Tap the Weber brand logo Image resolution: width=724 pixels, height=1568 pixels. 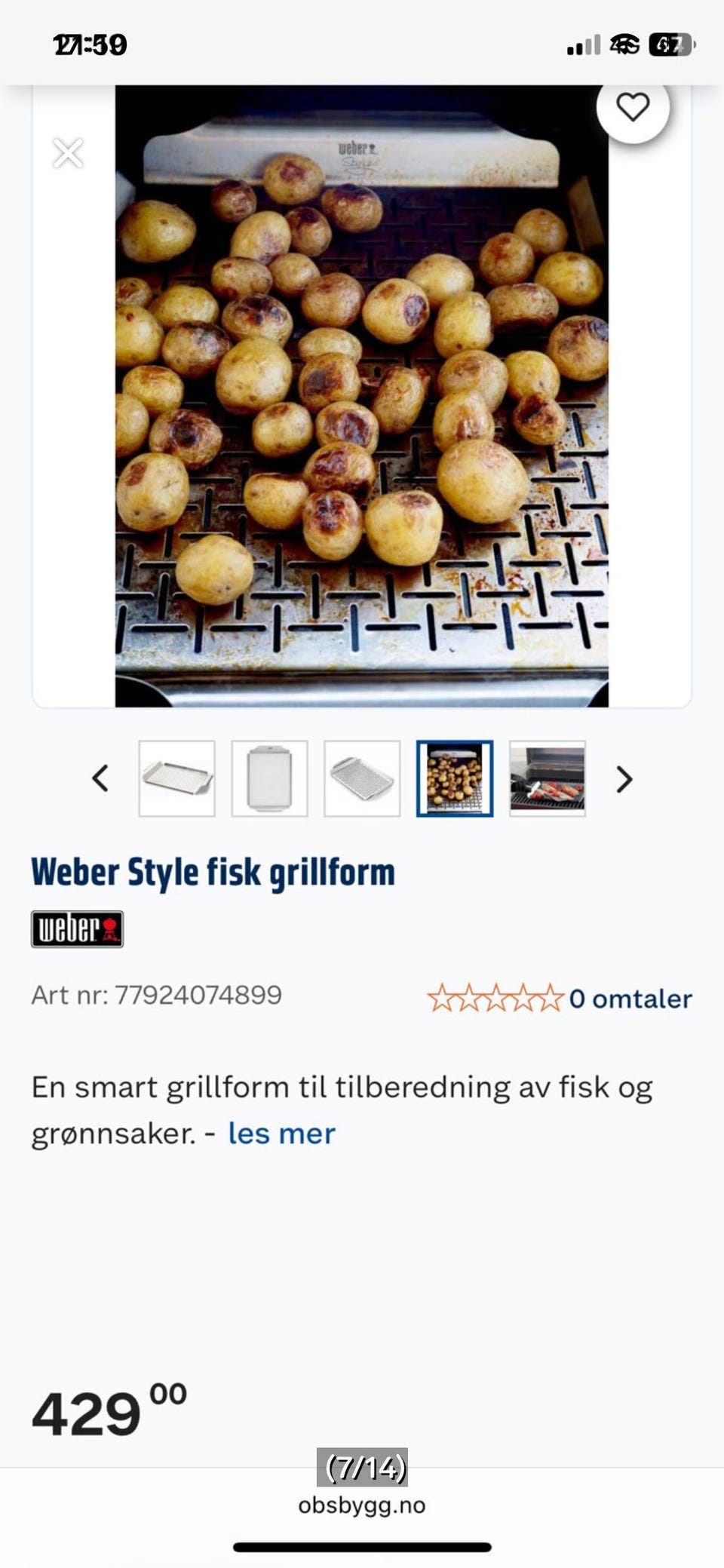point(76,930)
